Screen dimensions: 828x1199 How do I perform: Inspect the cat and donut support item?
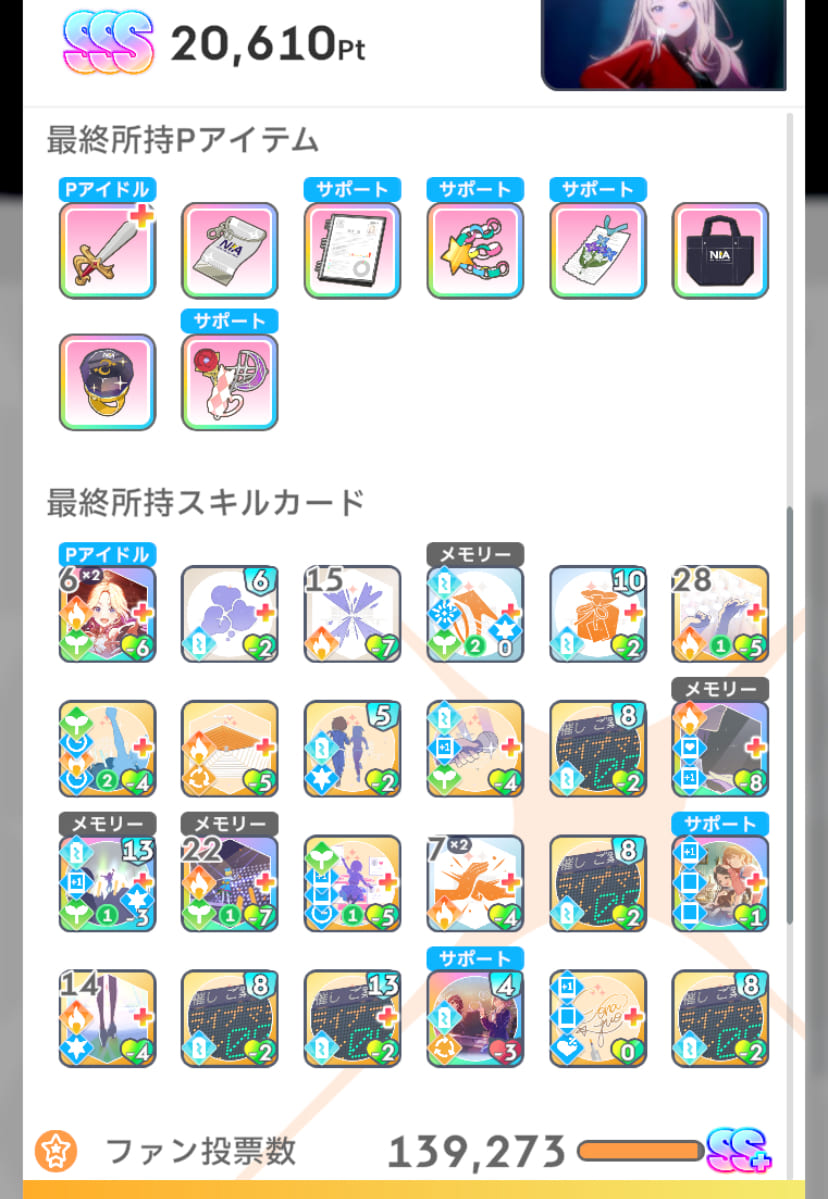point(230,383)
